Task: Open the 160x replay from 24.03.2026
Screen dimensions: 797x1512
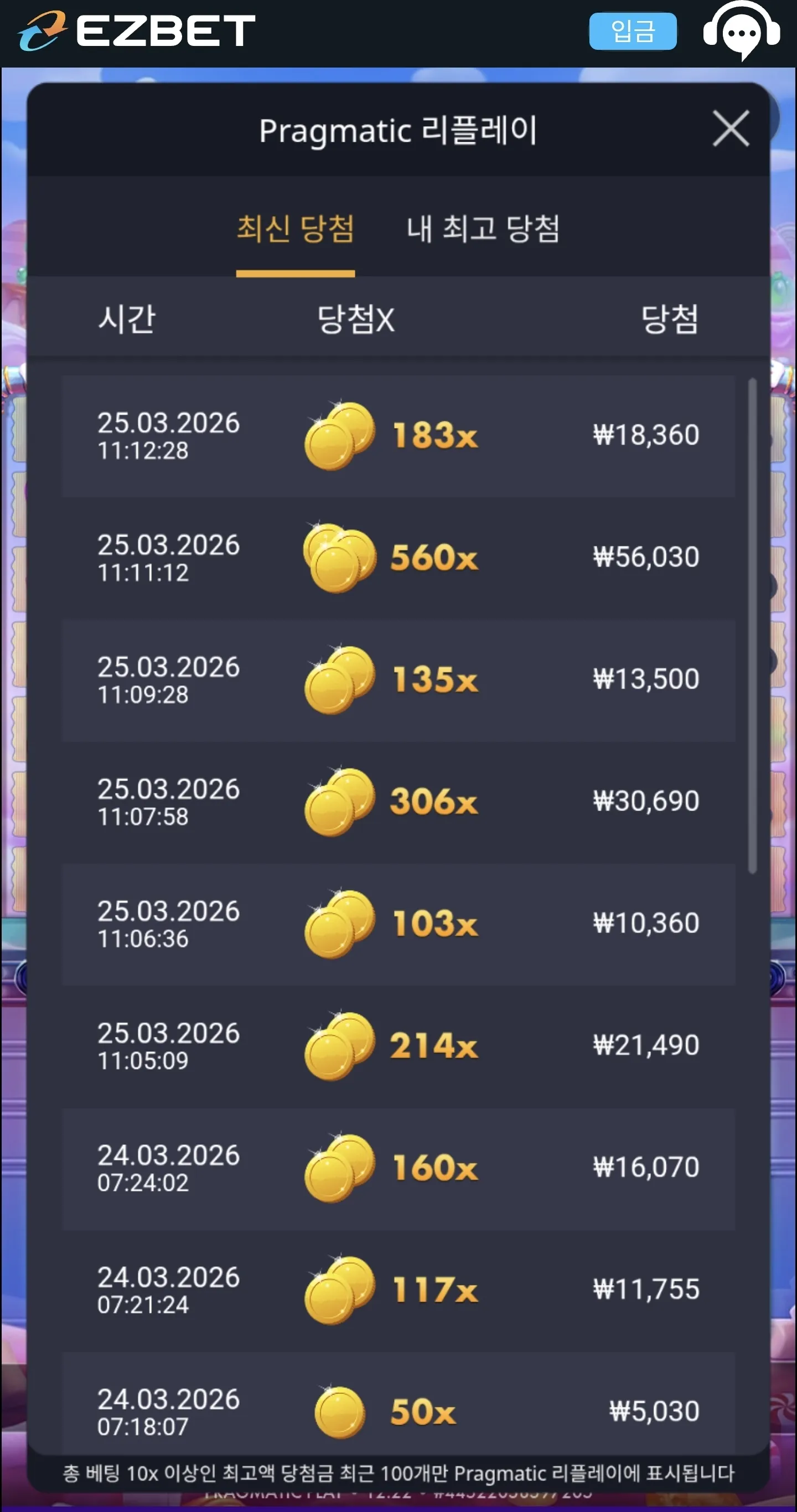Action: (398, 1169)
